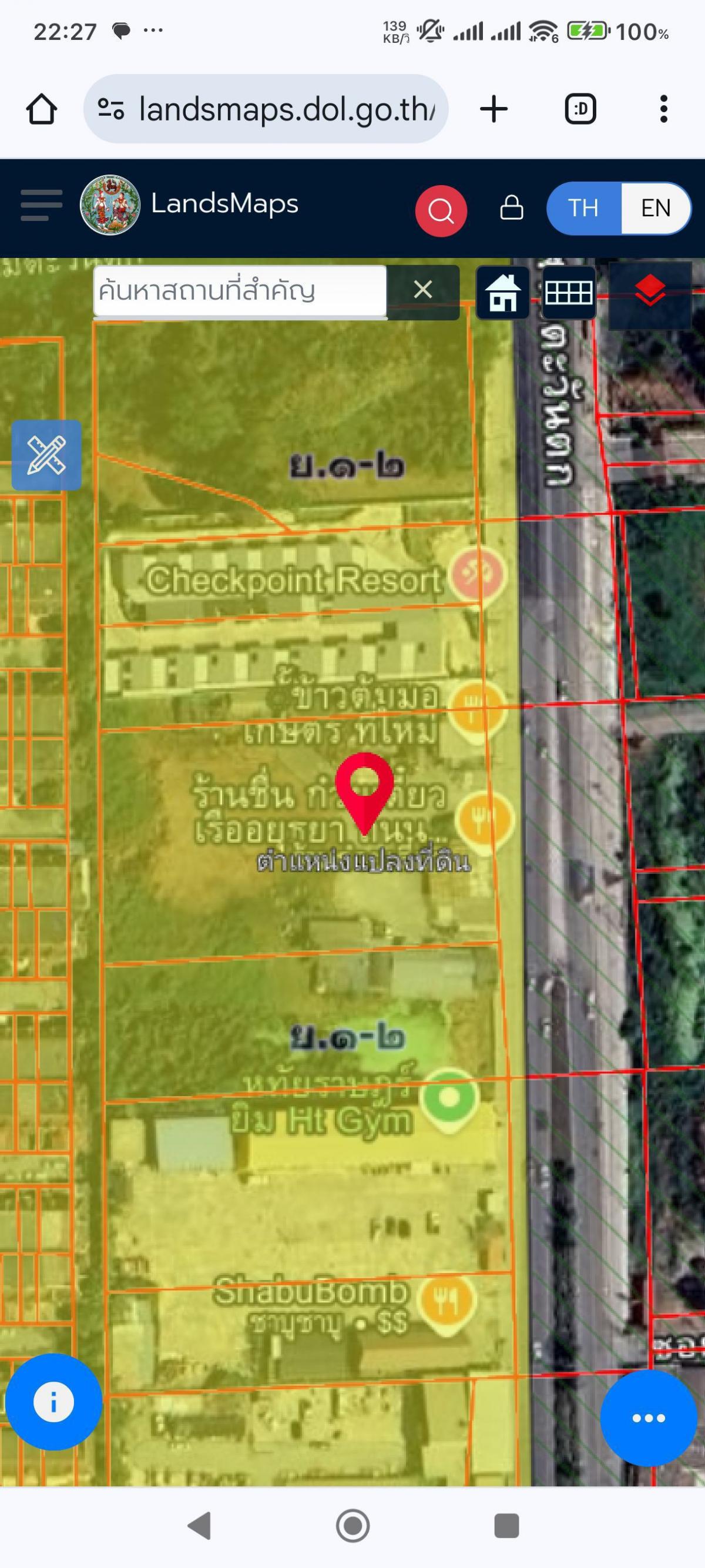Select the TH language option
Screen dimensions: 705x1568
pyautogui.click(x=583, y=208)
